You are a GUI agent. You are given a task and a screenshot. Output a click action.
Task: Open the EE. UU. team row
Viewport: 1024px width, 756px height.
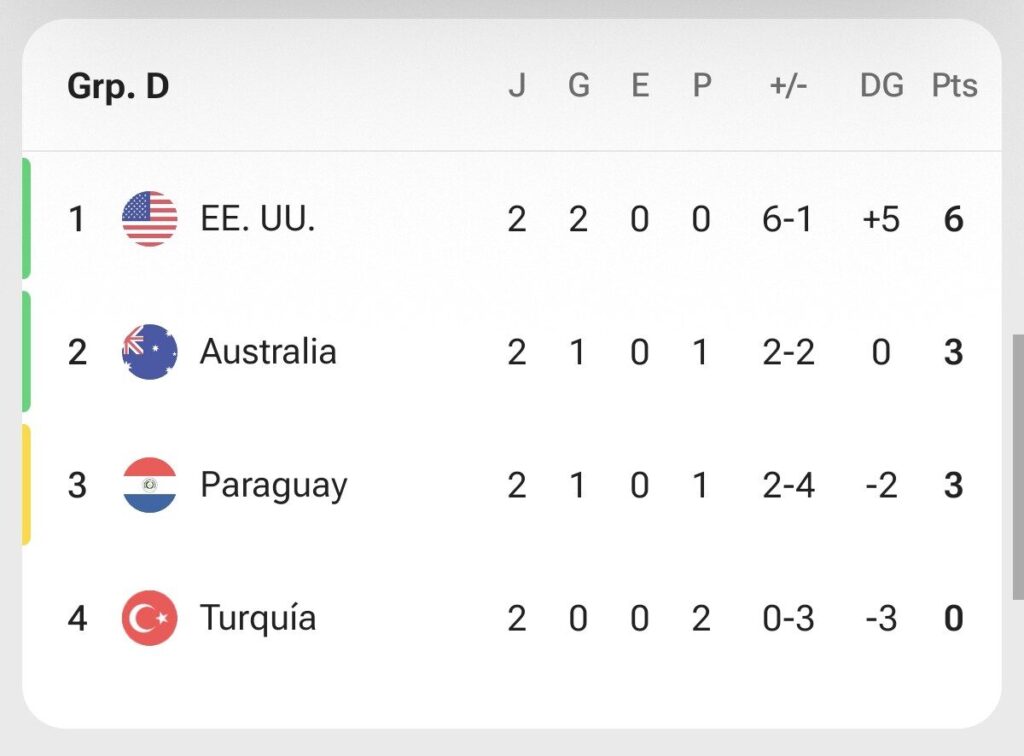point(511,219)
